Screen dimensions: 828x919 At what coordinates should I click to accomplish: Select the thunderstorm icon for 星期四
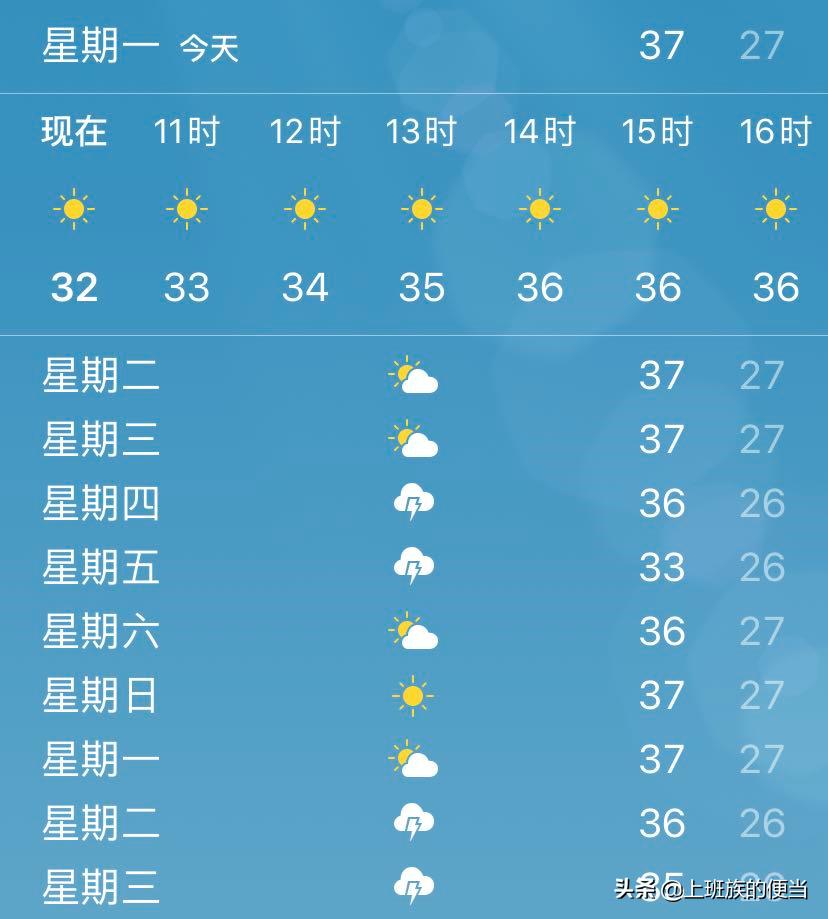[414, 503]
